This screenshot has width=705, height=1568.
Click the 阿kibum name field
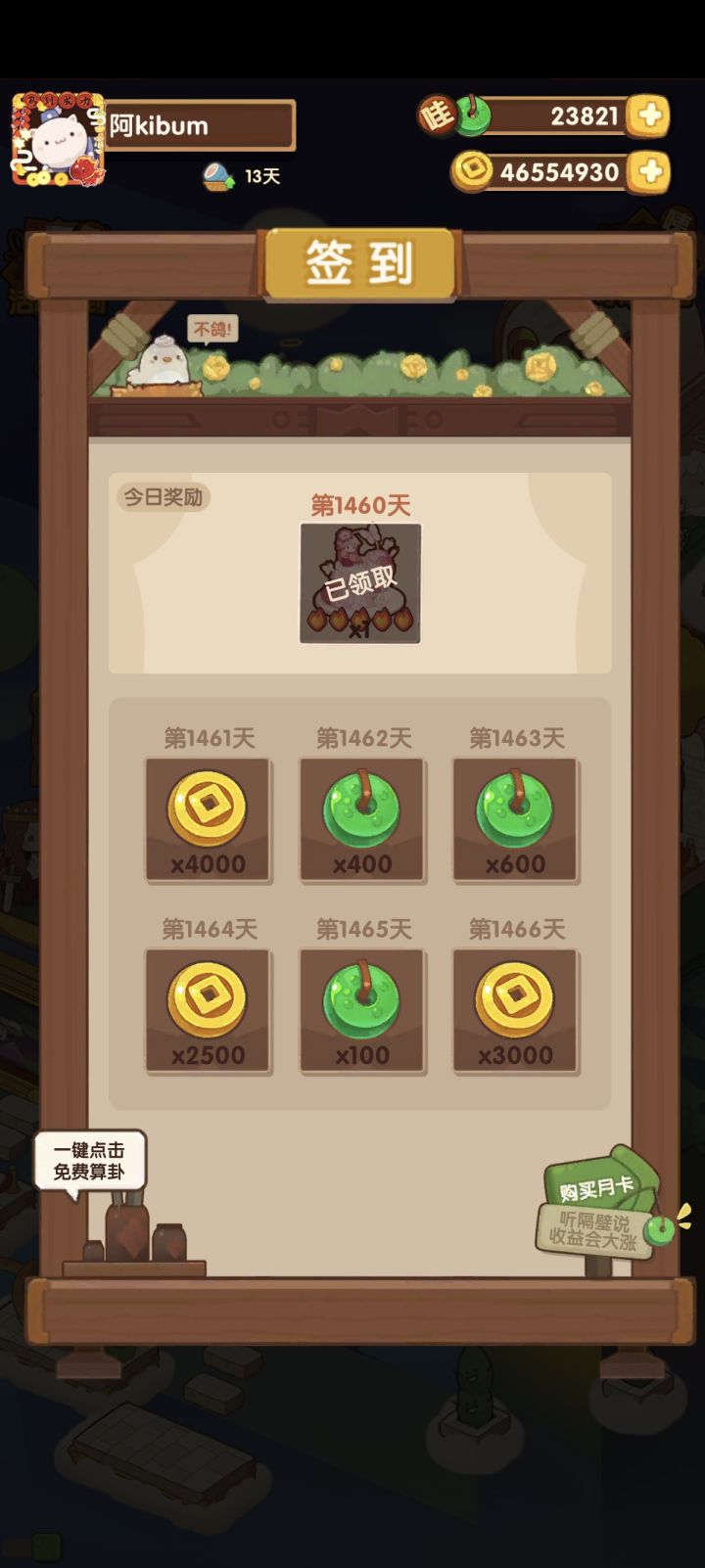tap(196, 125)
